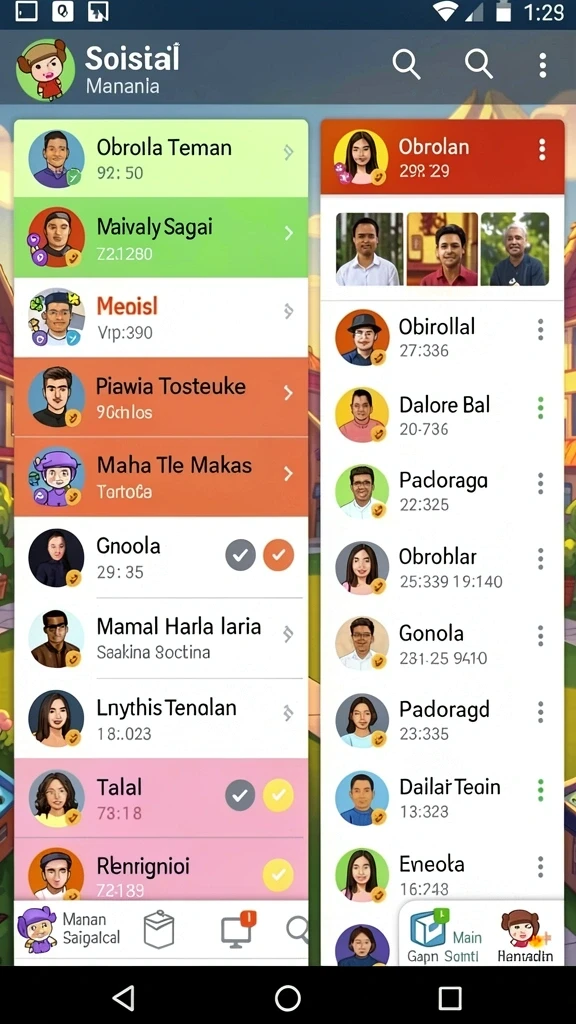Tap the orange checkmark on the Gnoola row
576x1024 pixels.
[278, 555]
